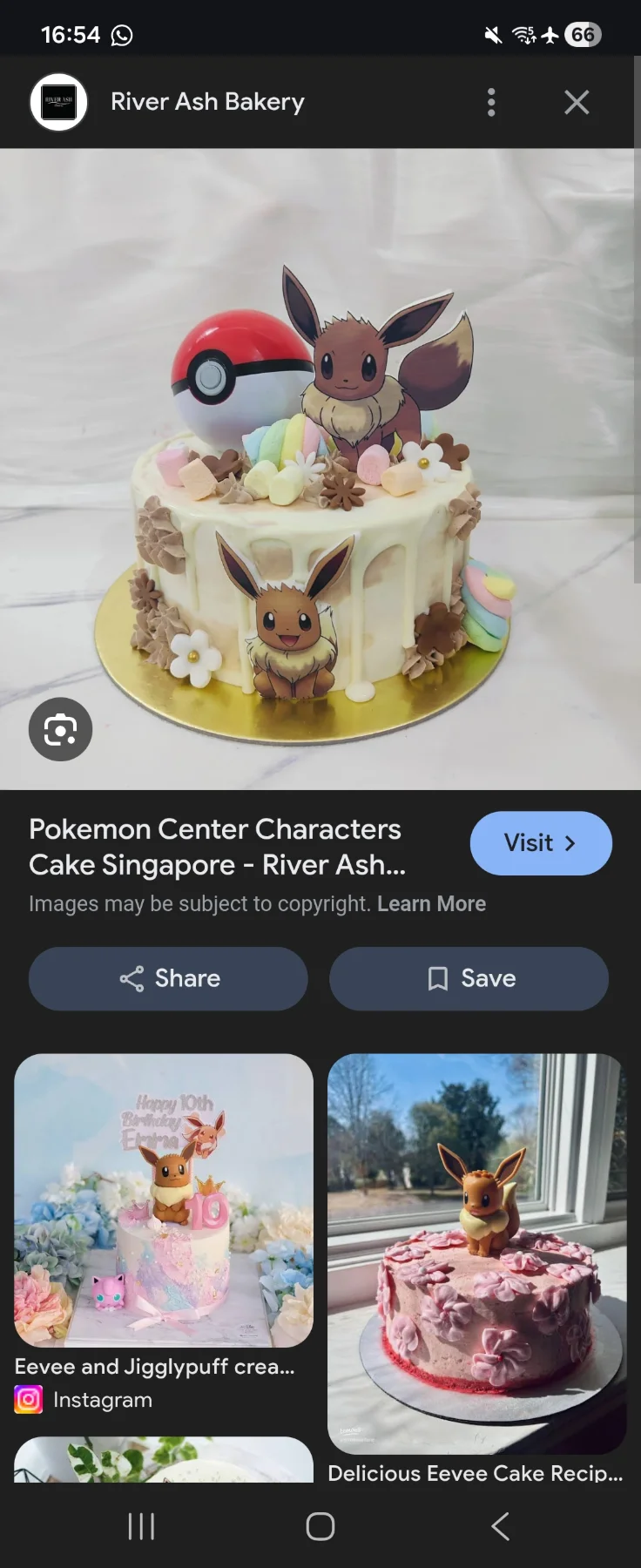This screenshot has width=641, height=1568.
Task: Tap the Visit chevron arrow
Action: click(x=570, y=842)
